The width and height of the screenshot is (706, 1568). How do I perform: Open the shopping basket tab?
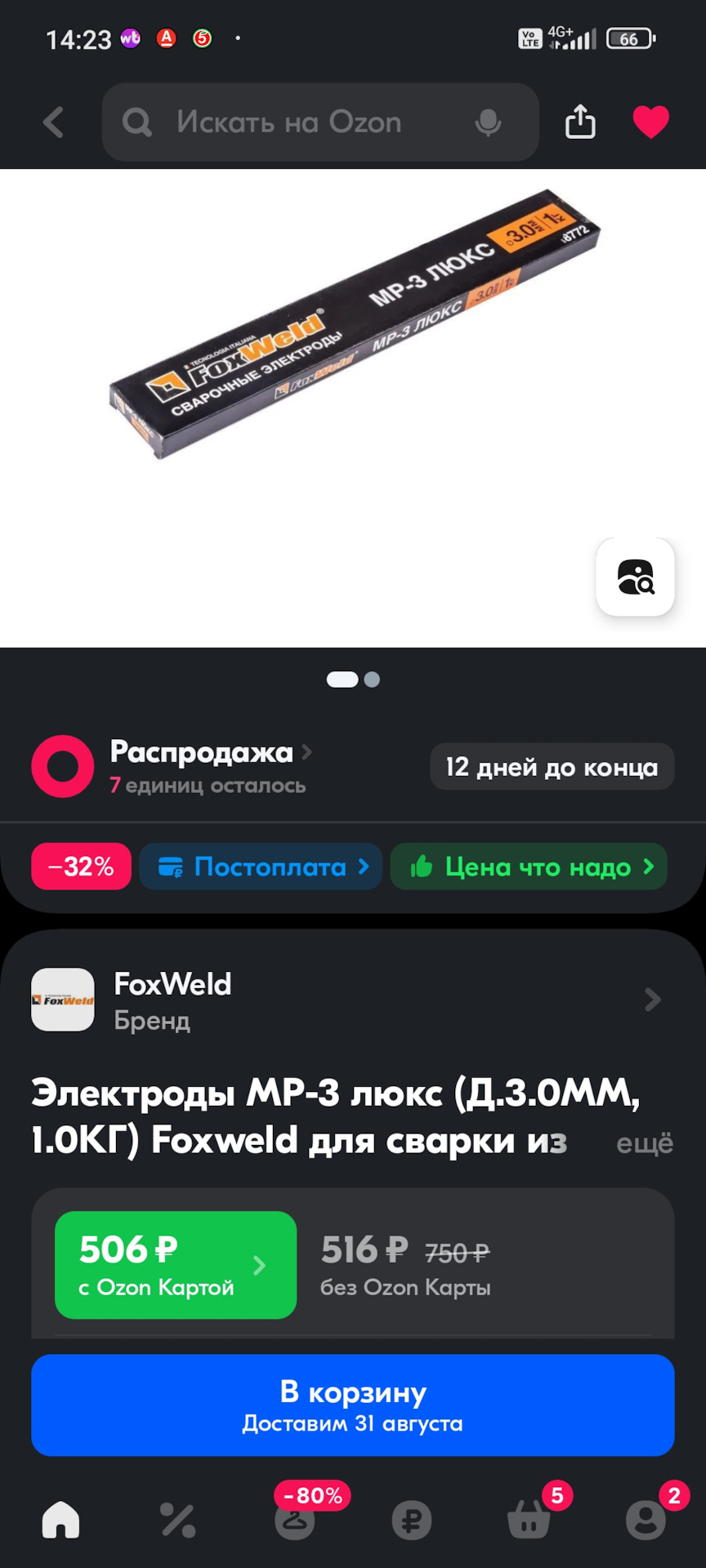(529, 1521)
